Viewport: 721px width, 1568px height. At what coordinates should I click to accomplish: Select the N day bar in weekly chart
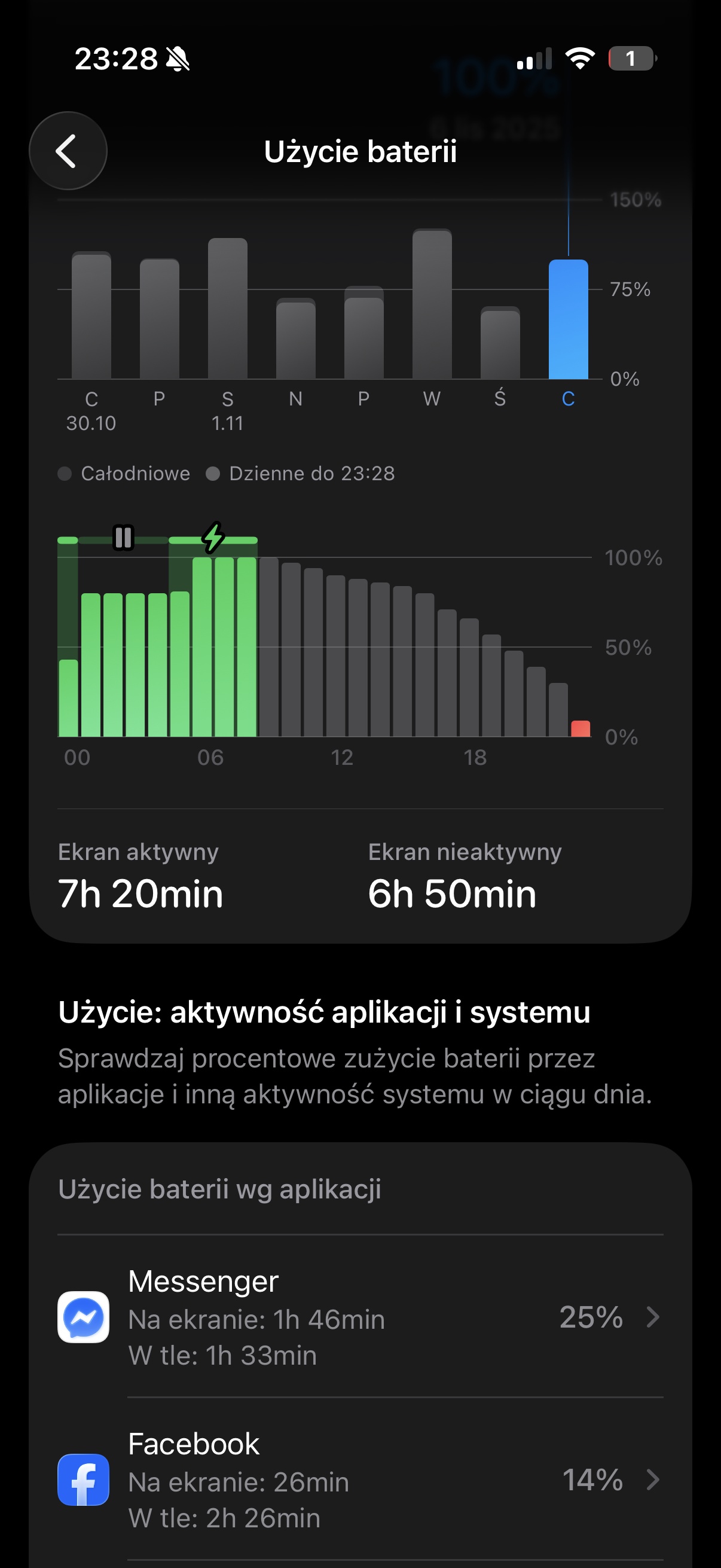point(296,340)
